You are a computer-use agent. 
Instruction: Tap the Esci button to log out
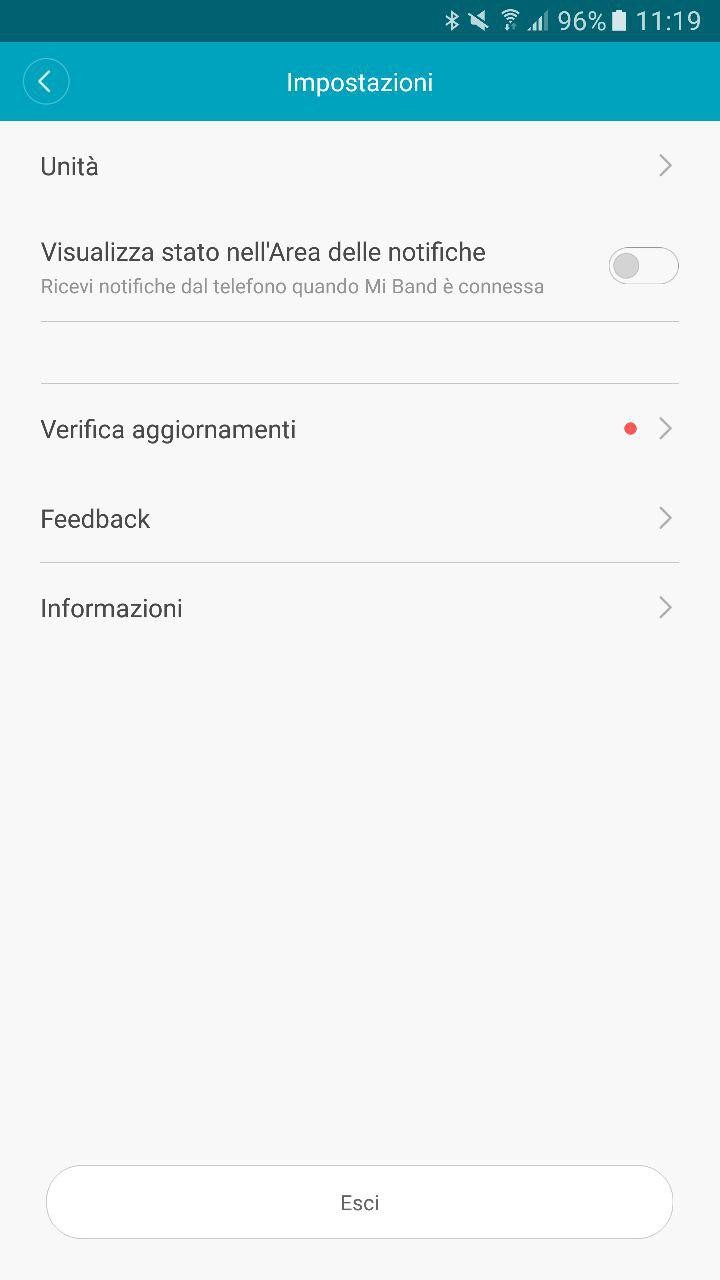tap(359, 1202)
